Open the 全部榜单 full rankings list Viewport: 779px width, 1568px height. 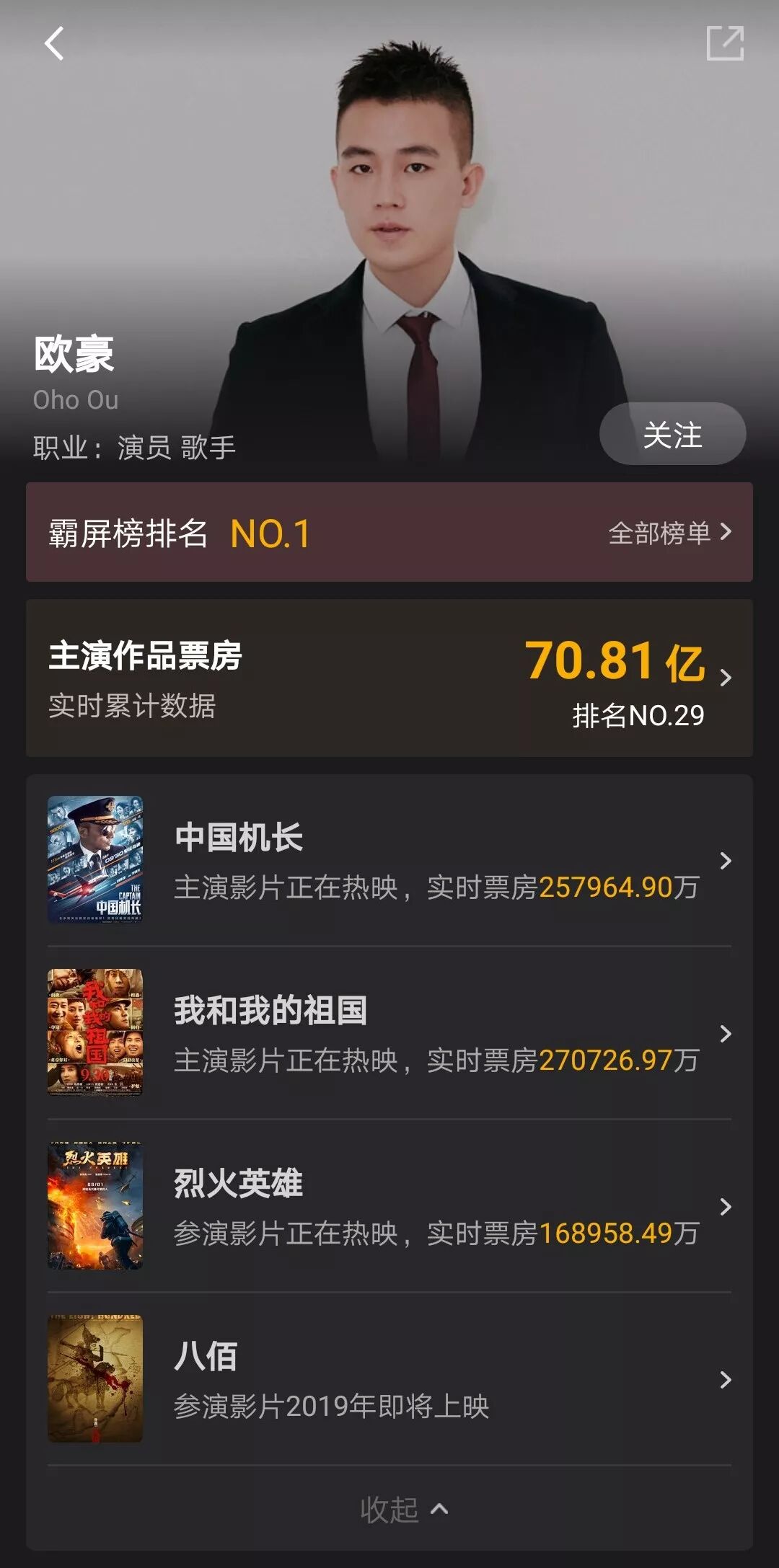pyautogui.click(x=669, y=533)
